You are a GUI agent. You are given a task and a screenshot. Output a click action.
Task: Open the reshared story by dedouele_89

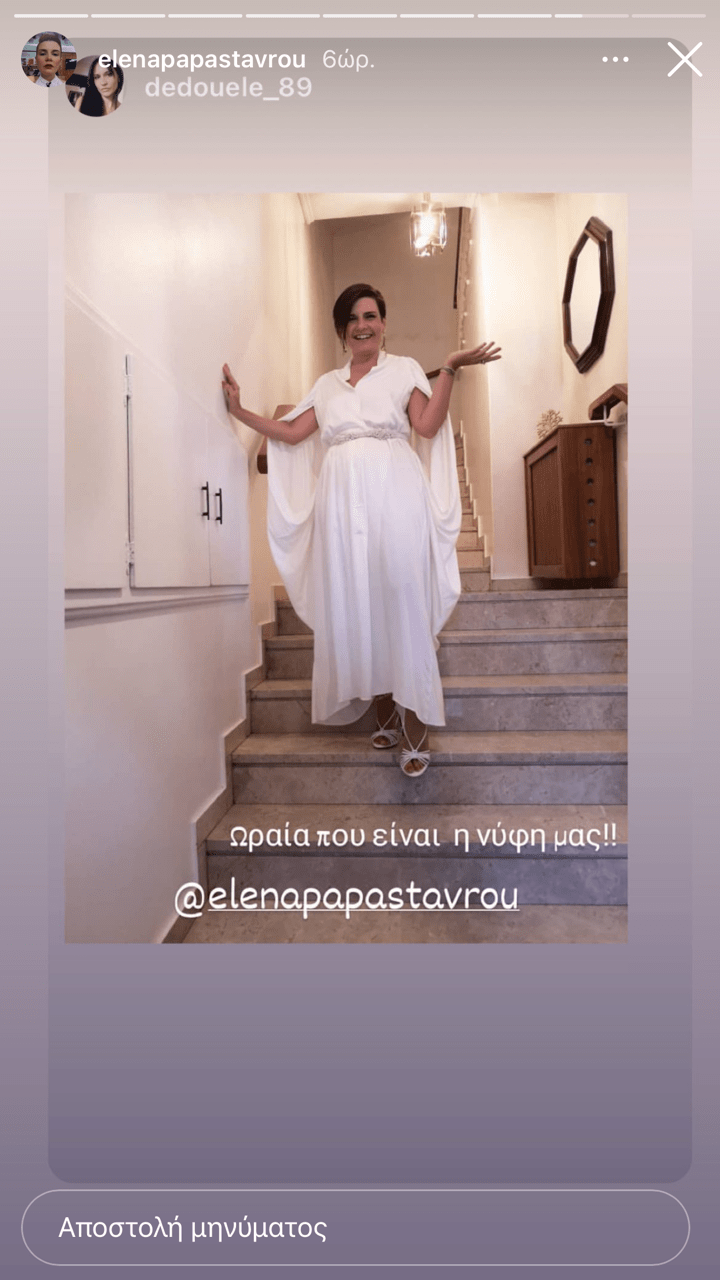pyautogui.click(x=228, y=88)
